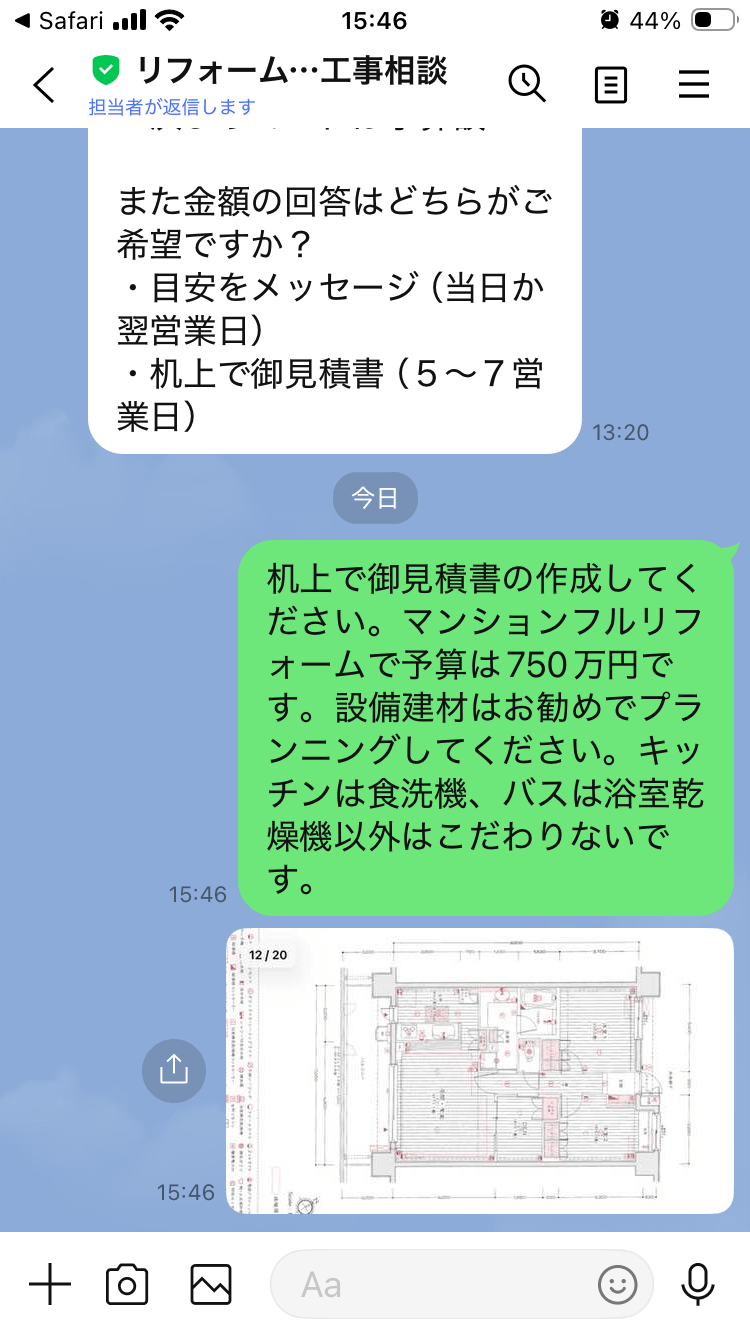Viewport: 750px width, 1334px height.
Task: Search within this chat
Action: coord(527,84)
